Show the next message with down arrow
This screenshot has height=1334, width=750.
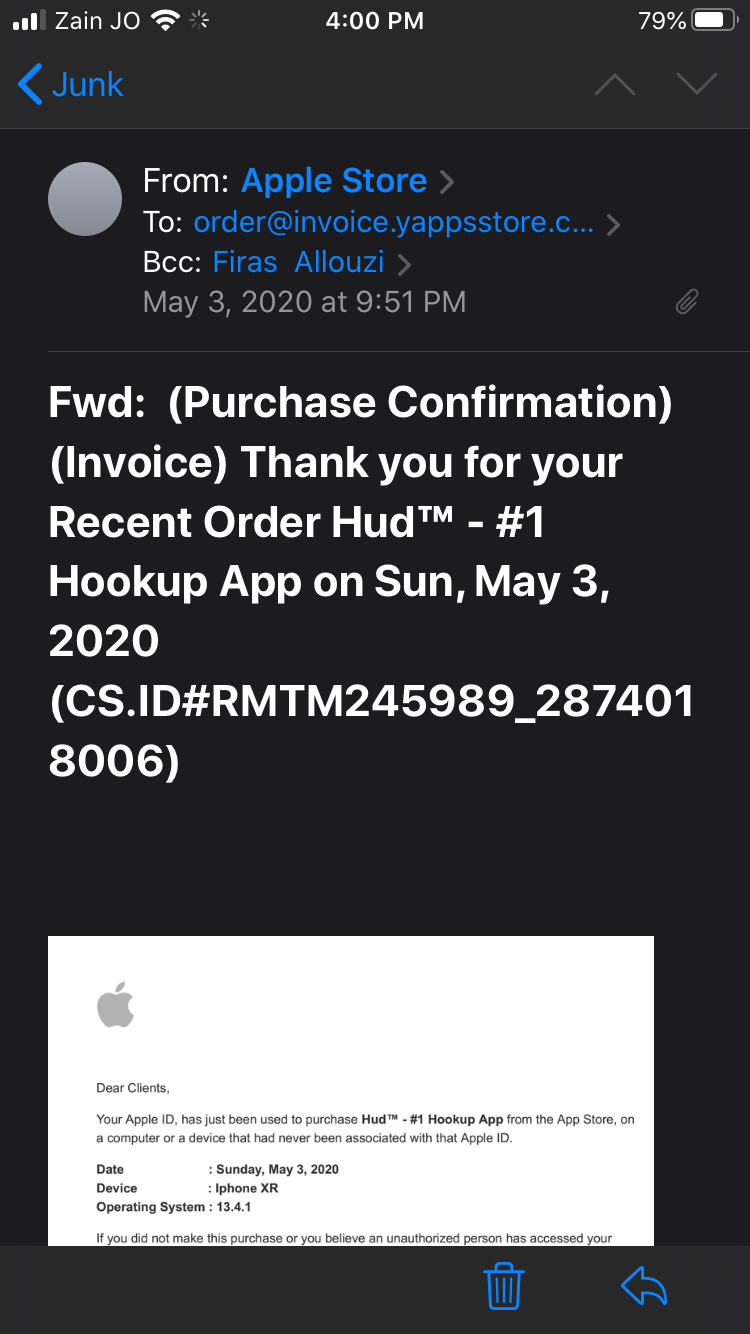pos(697,85)
